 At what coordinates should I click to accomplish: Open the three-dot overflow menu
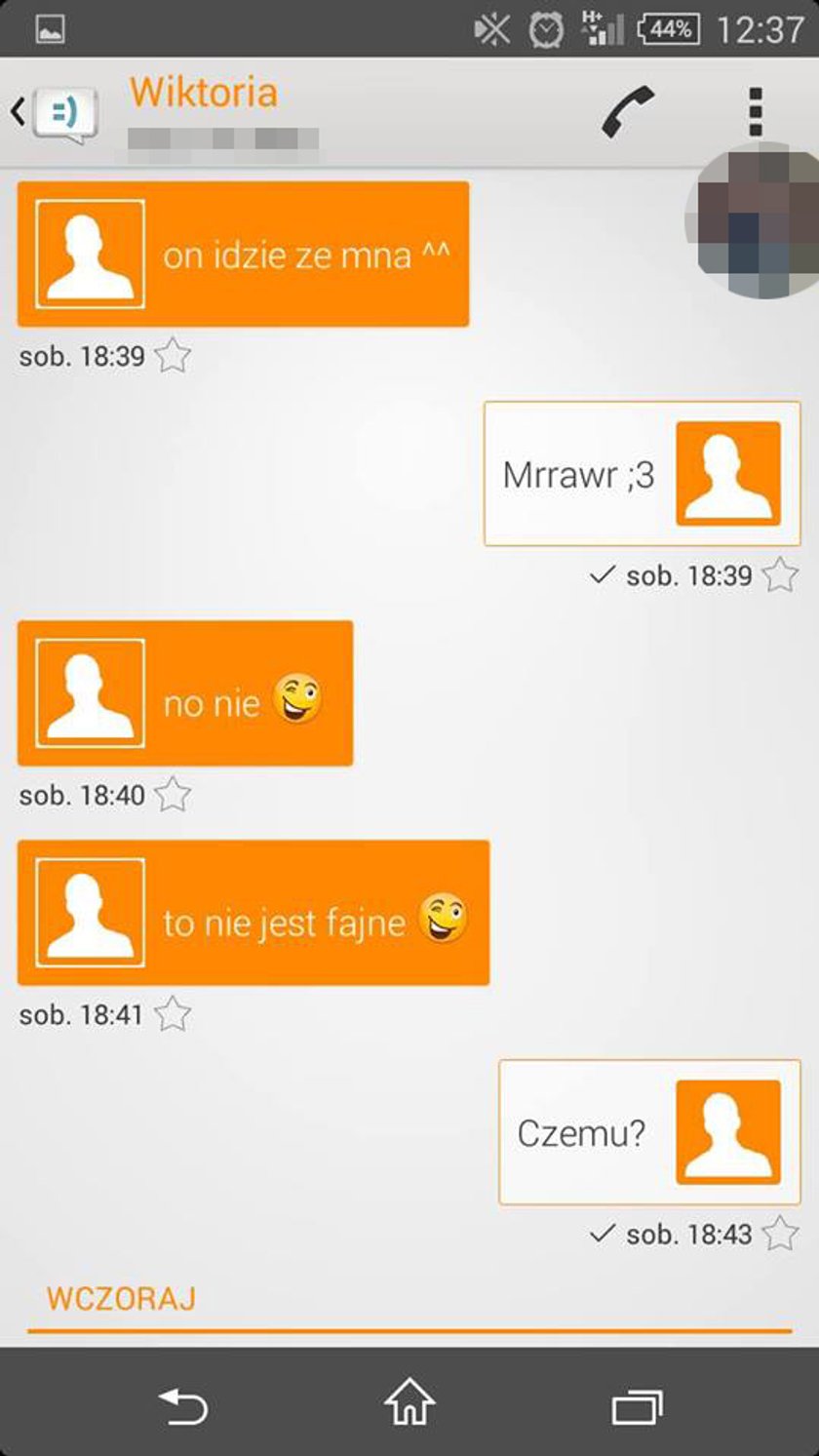(x=755, y=112)
